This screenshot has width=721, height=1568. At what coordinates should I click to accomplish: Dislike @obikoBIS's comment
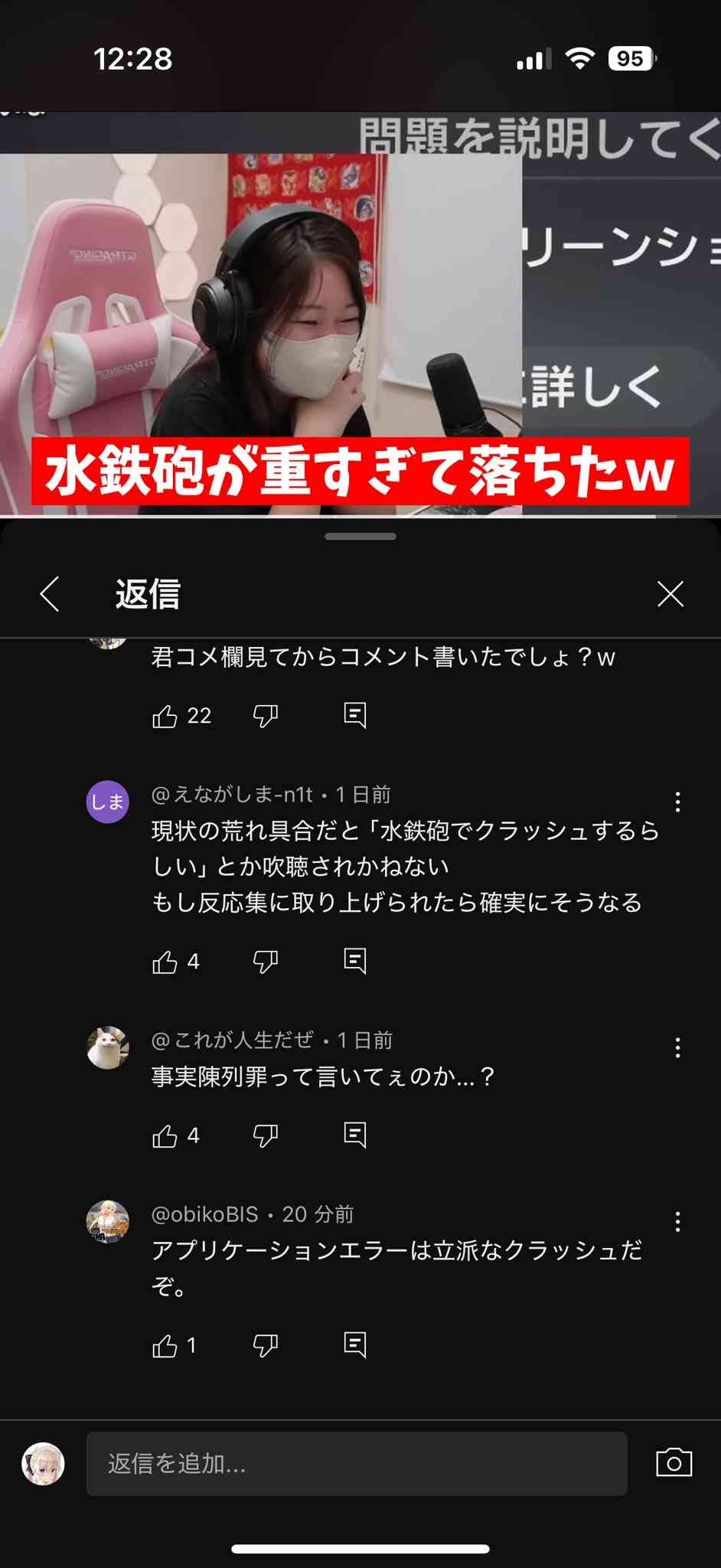[x=265, y=1346]
